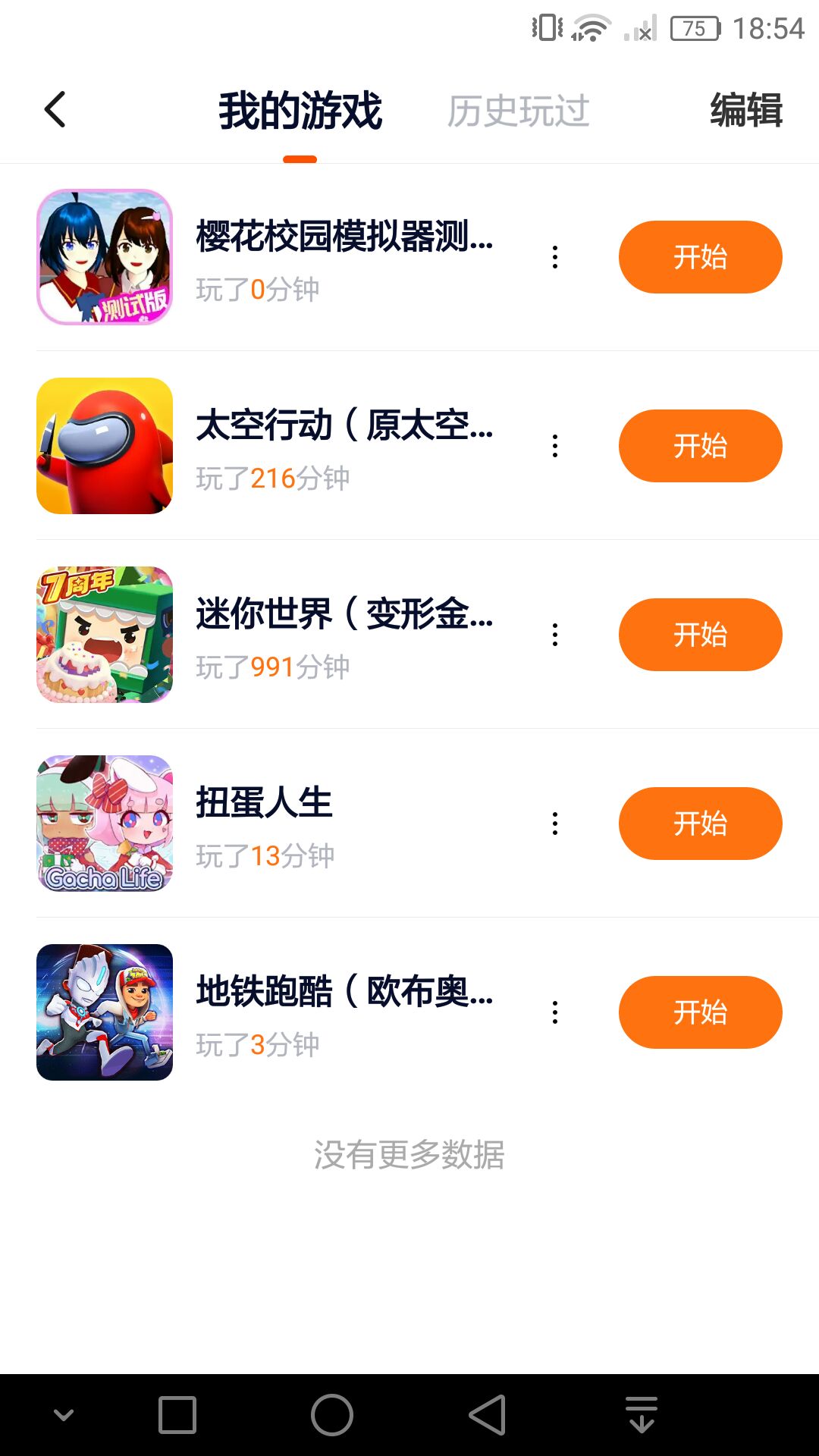Go back using the top-left arrow
This screenshot has height=1456, width=819.
point(55,110)
